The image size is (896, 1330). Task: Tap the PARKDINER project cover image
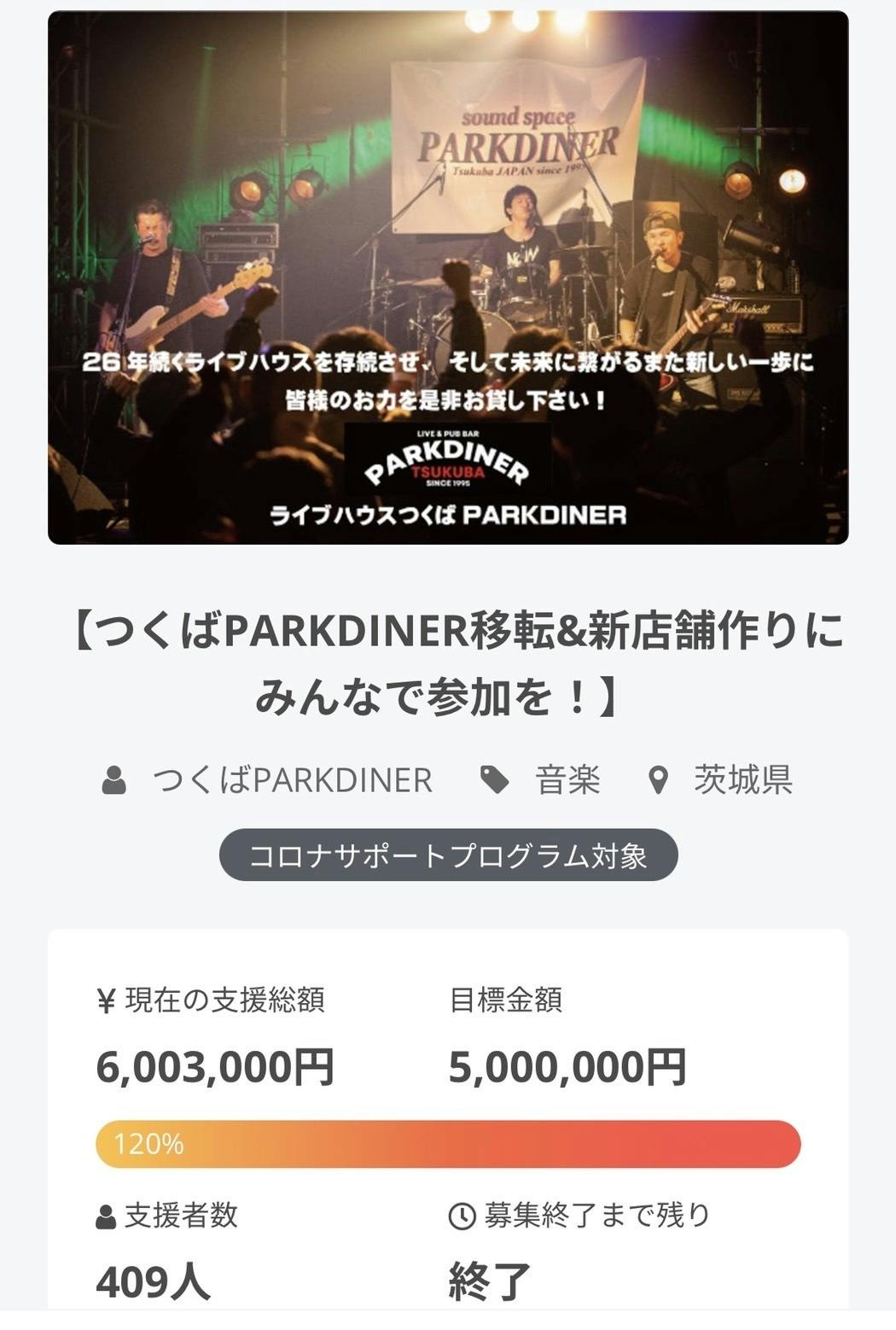tap(448, 277)
